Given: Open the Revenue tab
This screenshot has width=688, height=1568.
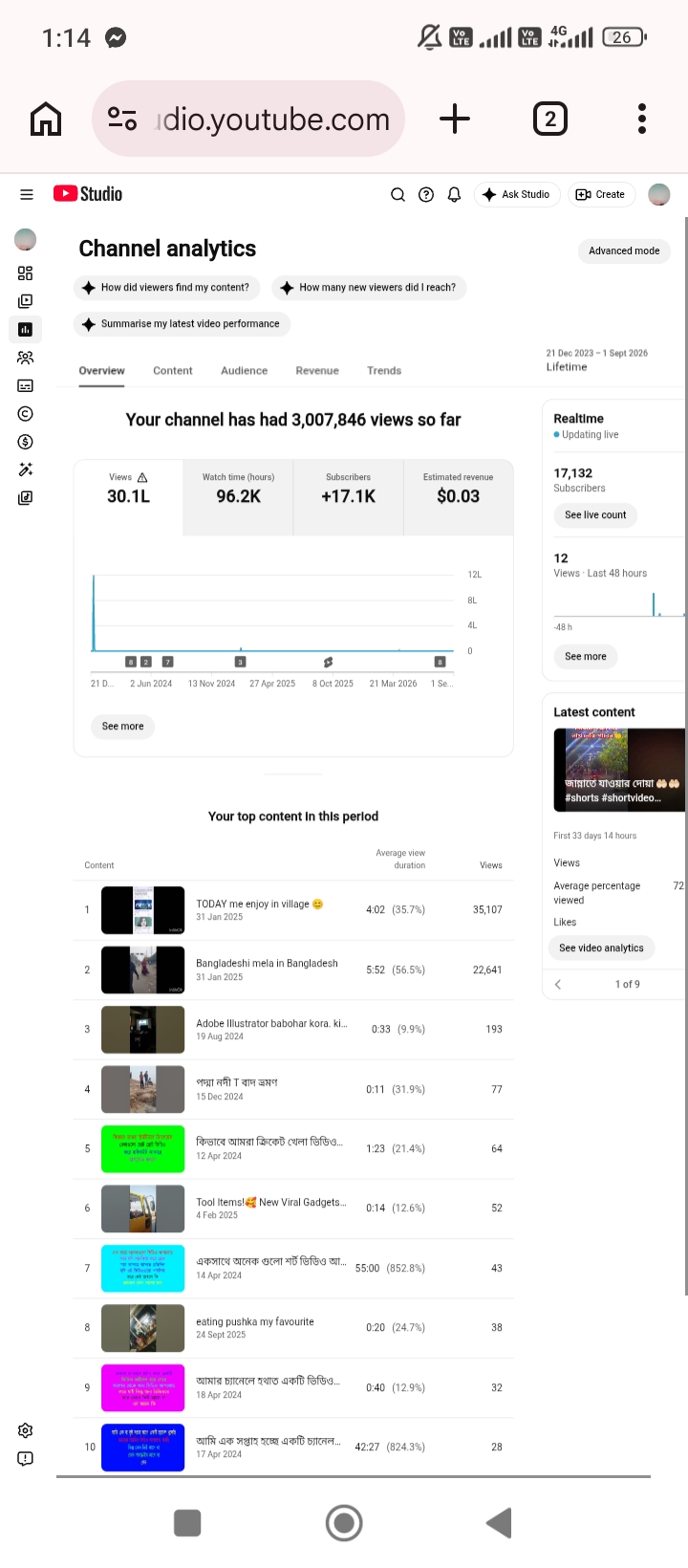Looking at the screenshot, I should click(x=317, y=371).
